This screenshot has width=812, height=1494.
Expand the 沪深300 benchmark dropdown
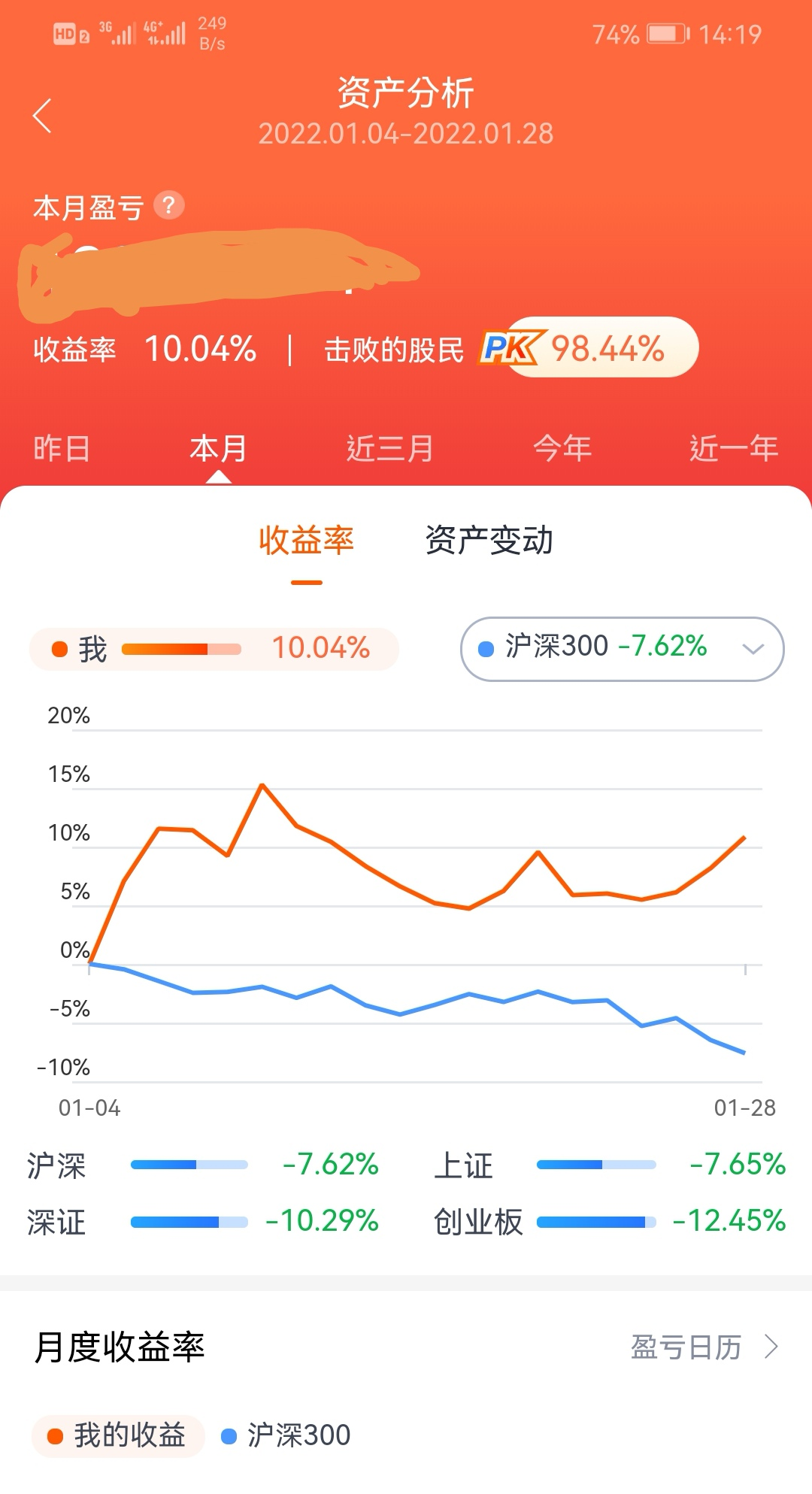point(623,649)
